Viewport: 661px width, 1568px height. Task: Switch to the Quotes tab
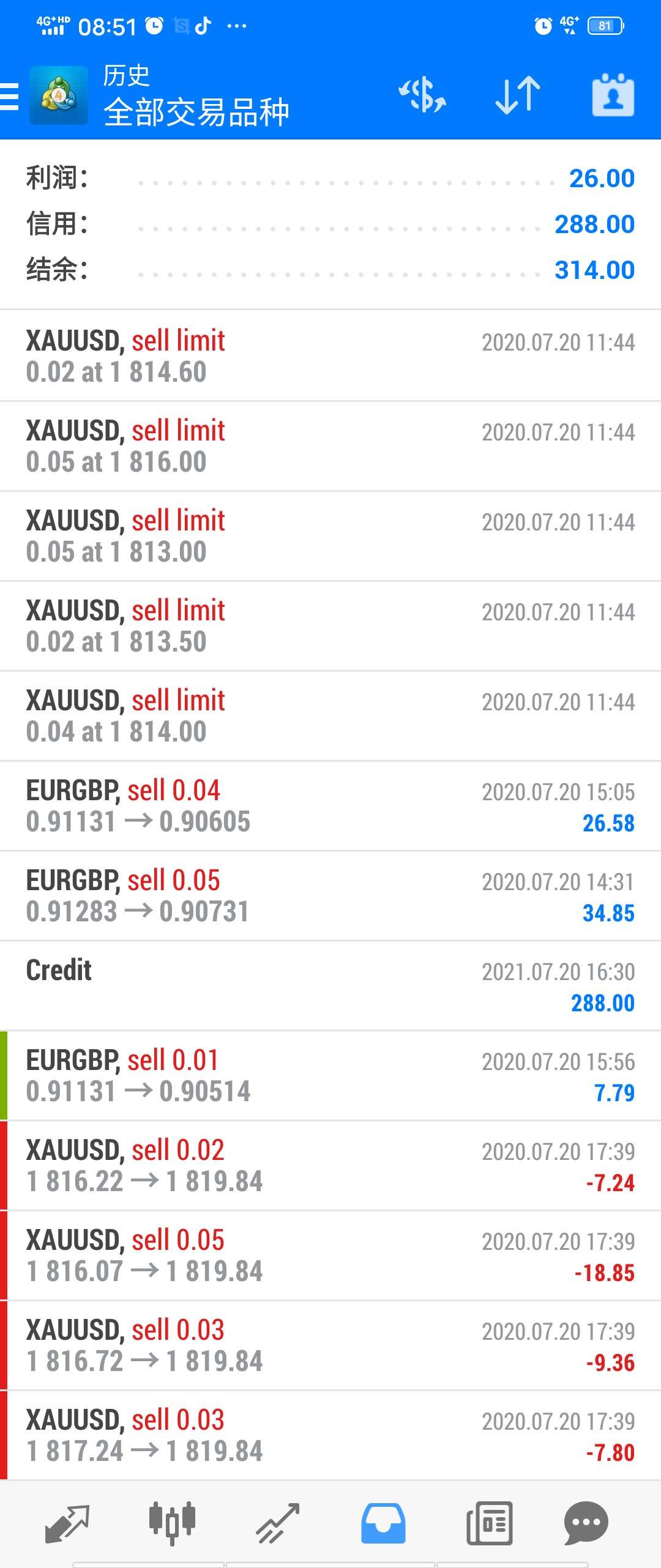point(67,1523)
